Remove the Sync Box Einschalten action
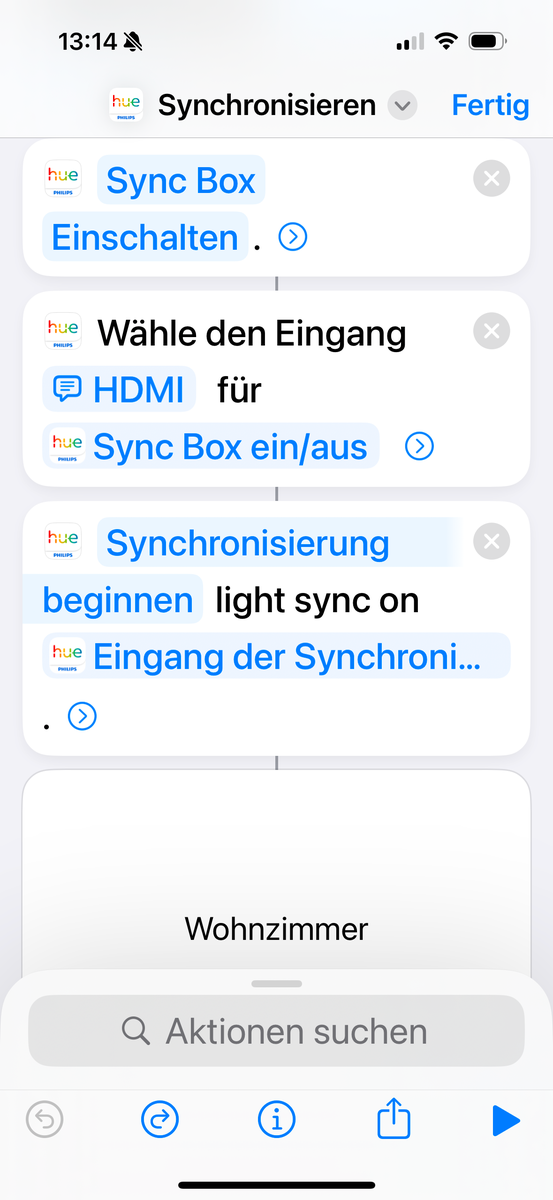 click(x=491, y=179)
